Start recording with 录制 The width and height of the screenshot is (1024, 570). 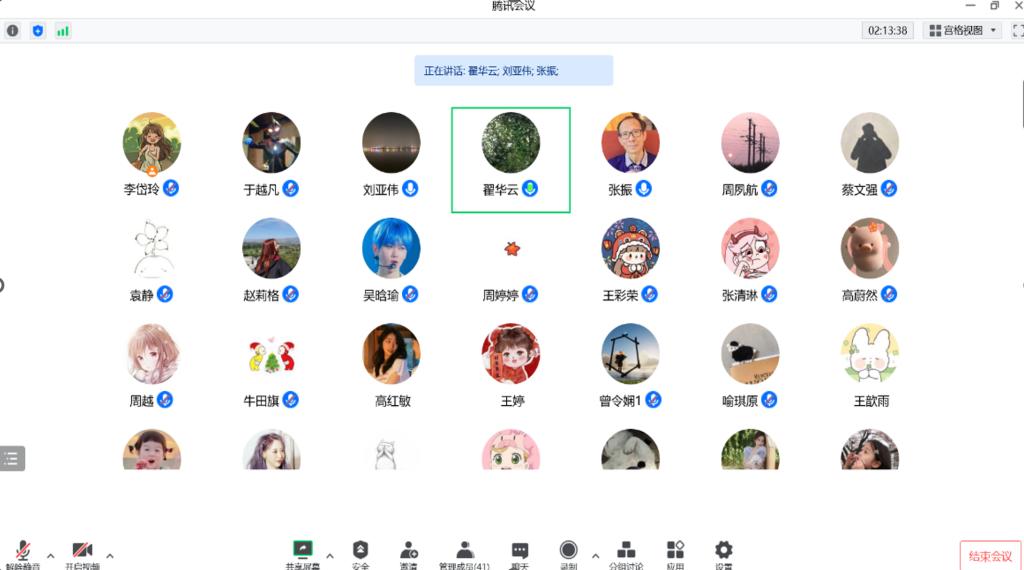pos(568,552)
